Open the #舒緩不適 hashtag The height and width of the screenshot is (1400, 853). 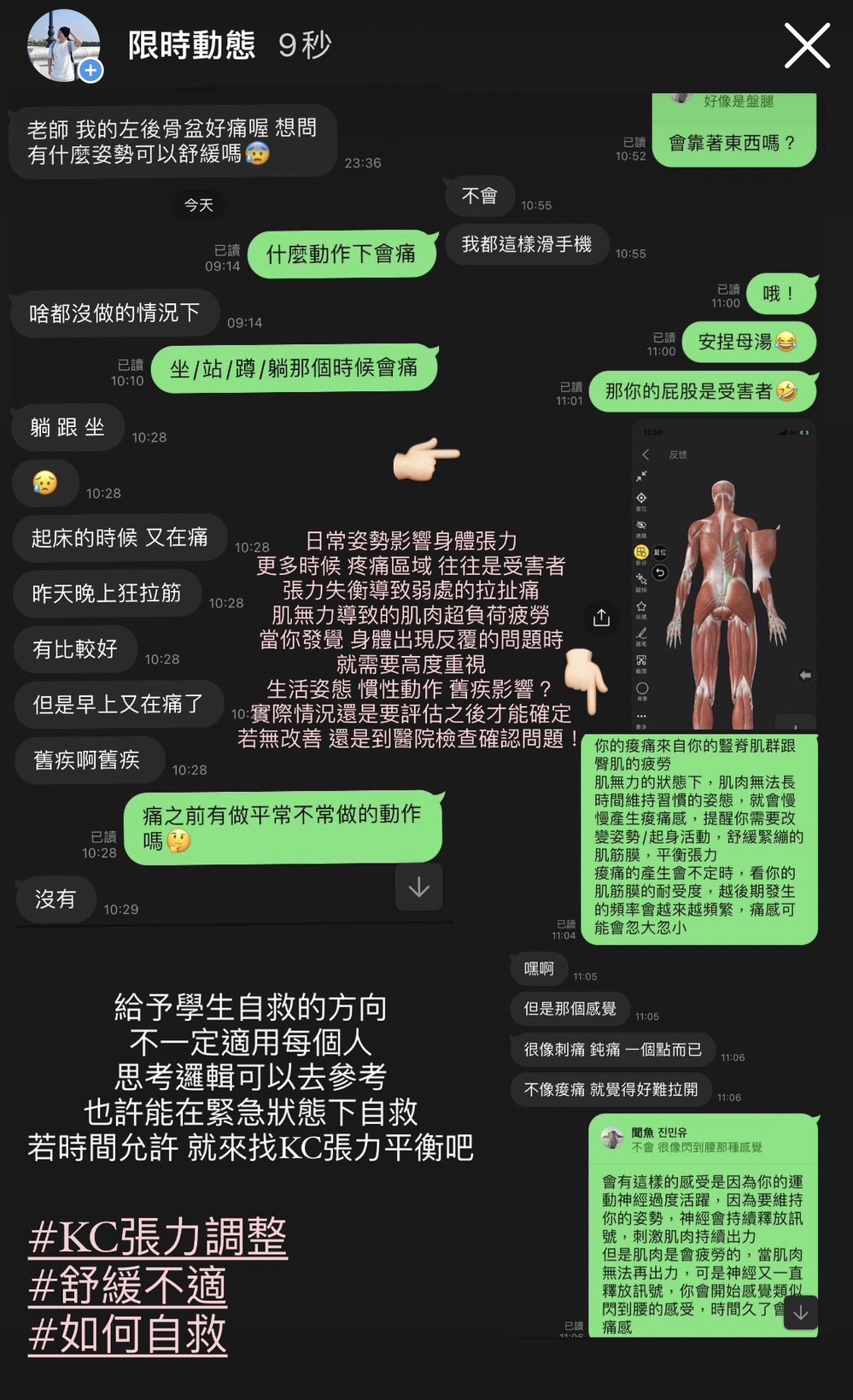tap(128, 1285)
